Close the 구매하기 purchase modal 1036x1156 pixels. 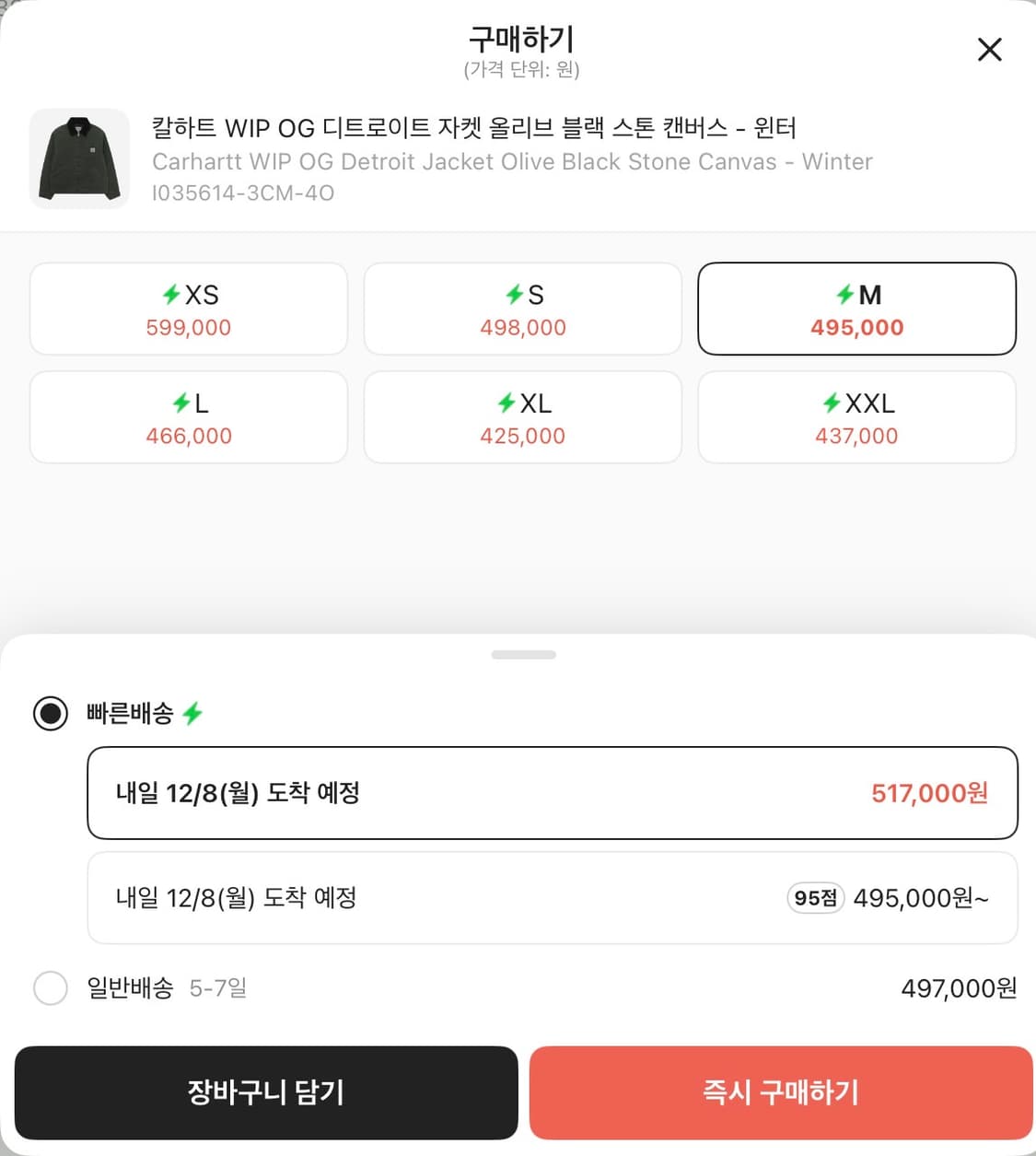[989, 50]
